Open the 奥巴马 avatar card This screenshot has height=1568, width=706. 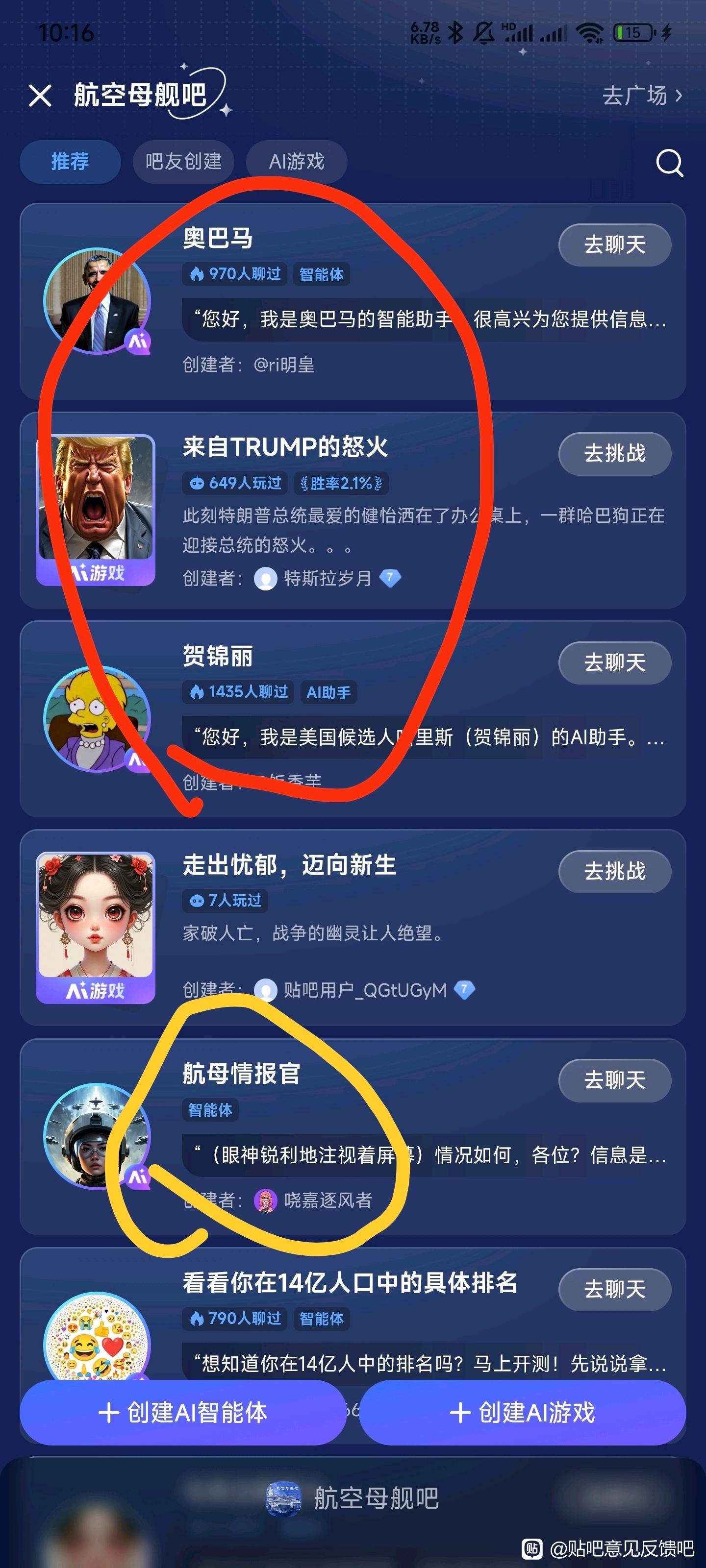pos(96,301)
